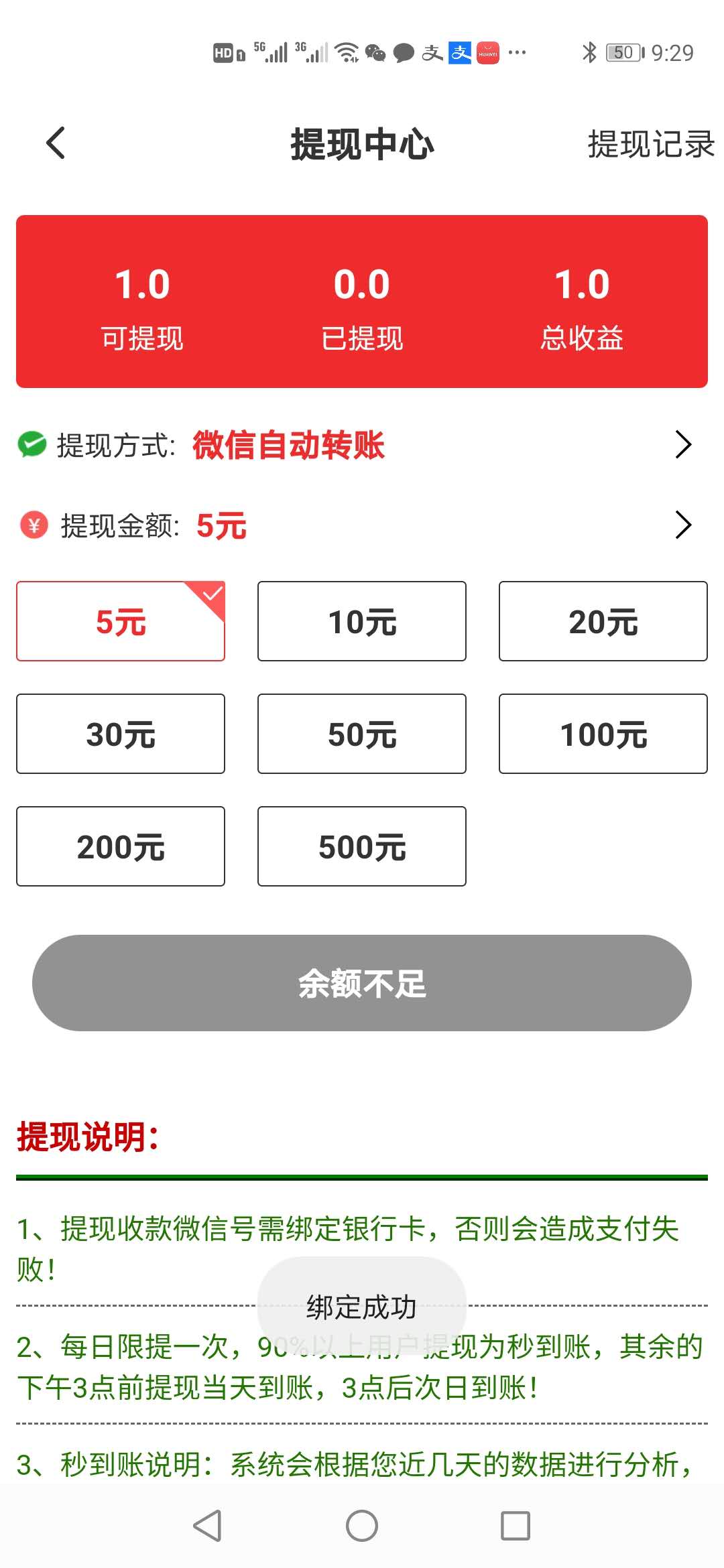Choose the 500元 amount option
This screenshot has height=1568, width=724.
point(362,847)
